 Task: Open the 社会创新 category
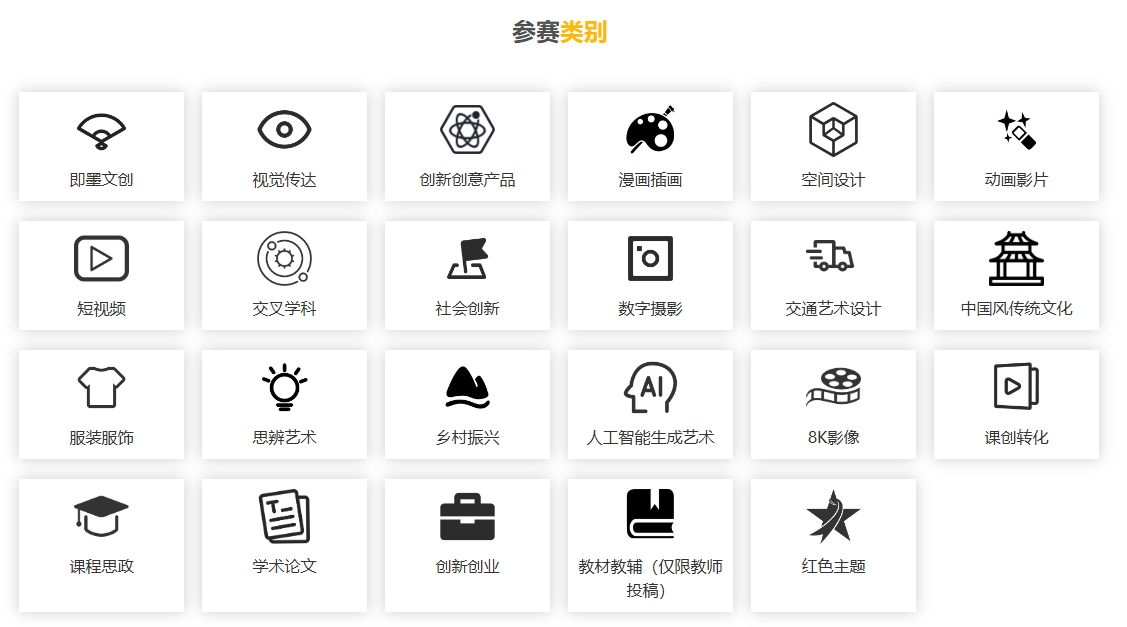click(467, 276)
